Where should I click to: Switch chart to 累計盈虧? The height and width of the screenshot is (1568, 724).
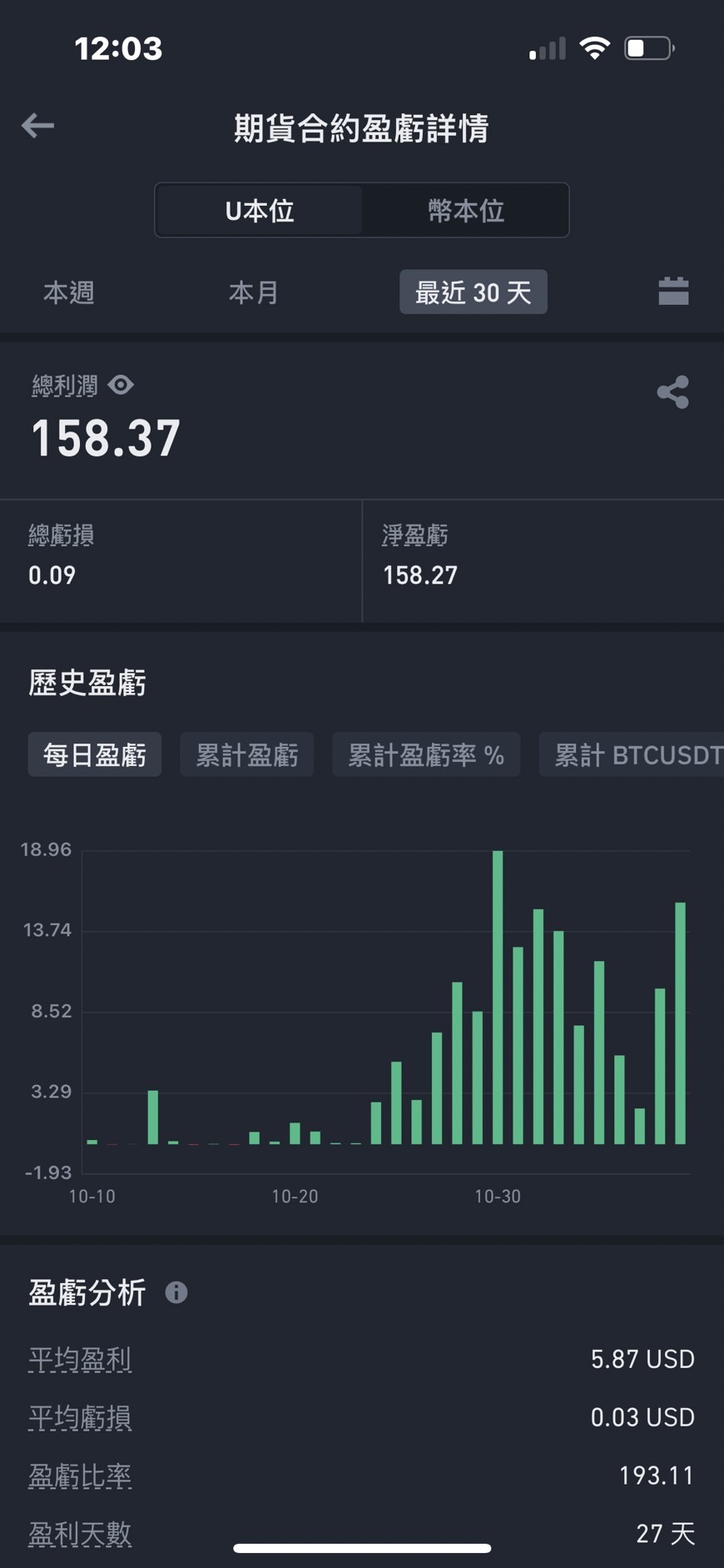point(247,754)
